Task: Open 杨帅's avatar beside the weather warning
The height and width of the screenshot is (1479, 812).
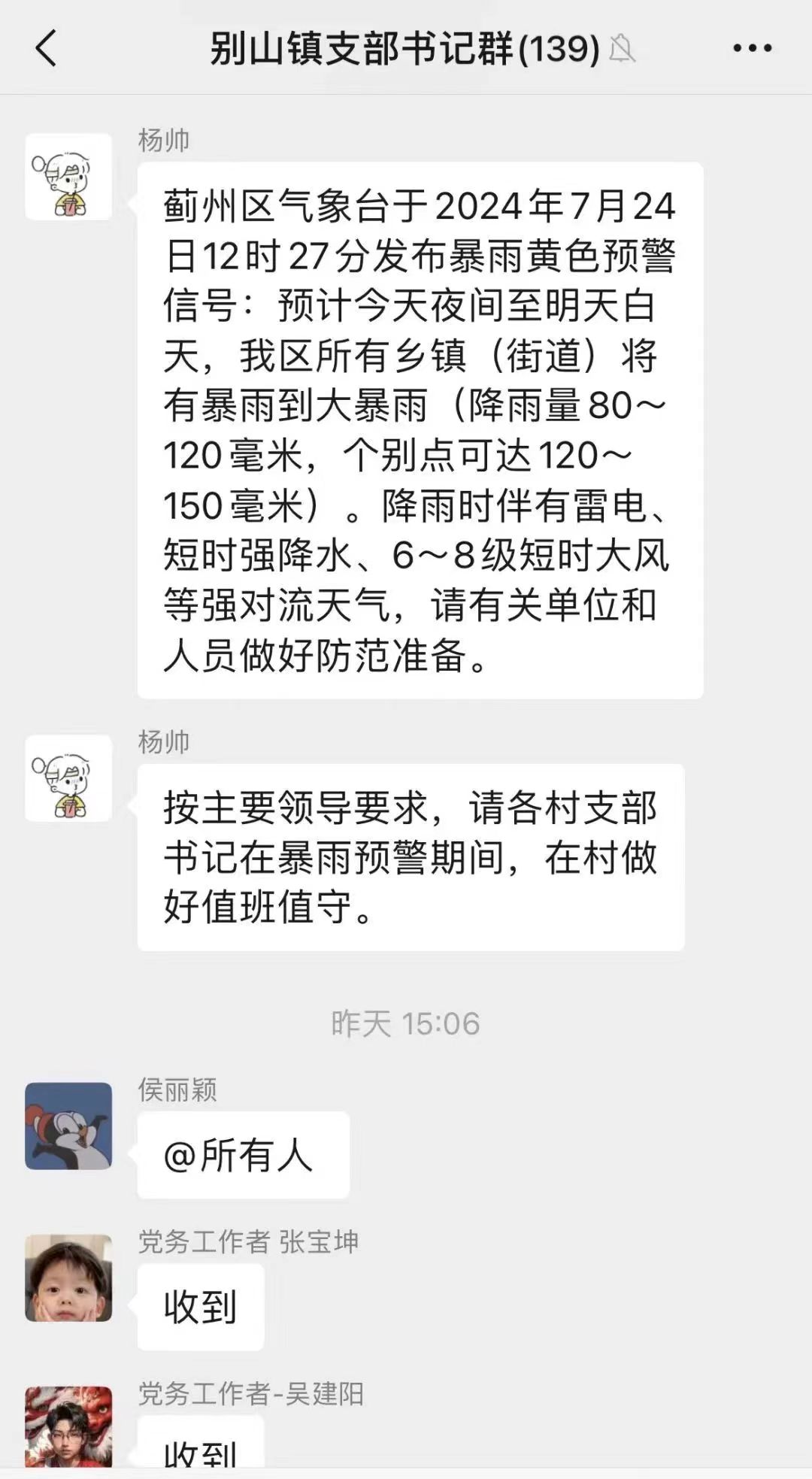Action: (x=68, y=177)
